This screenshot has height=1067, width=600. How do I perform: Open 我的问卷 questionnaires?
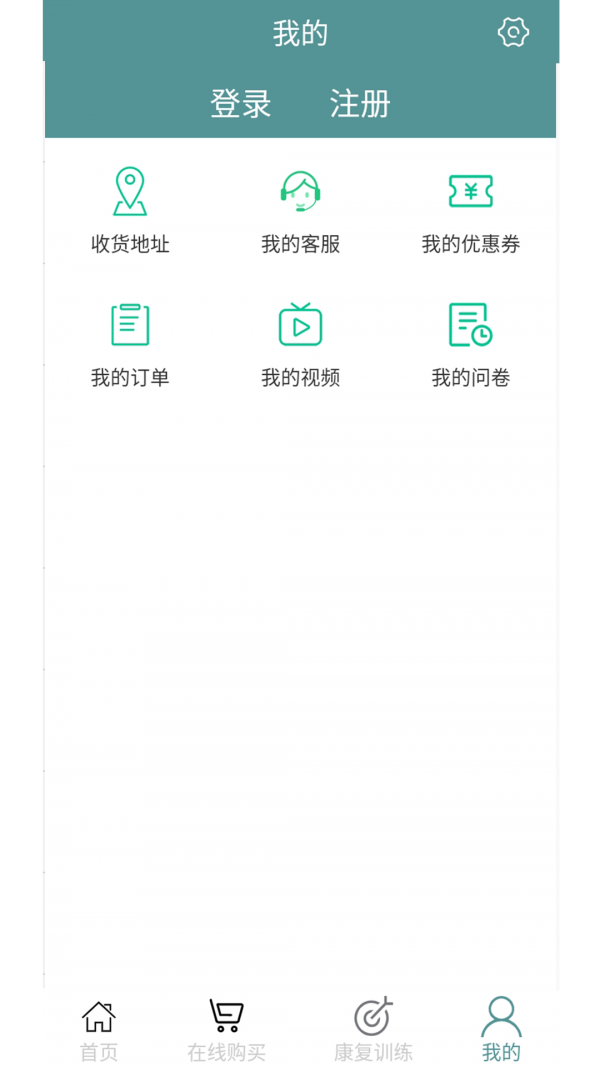[470, 345]
